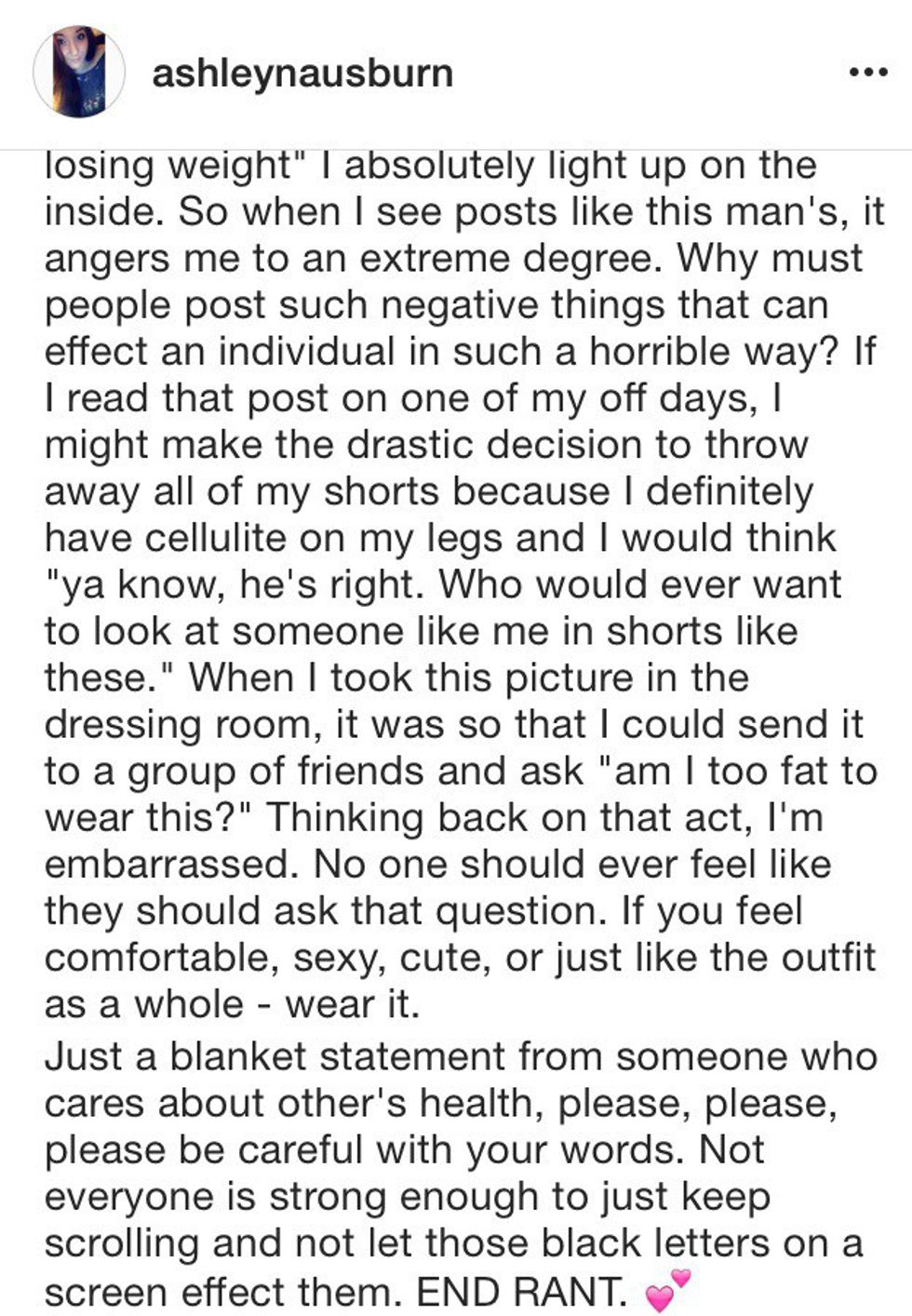Viewport: 912px width, 1316px height.
Task: Open ashleynausburn's profile picture
Action: [x=79, y=74]
